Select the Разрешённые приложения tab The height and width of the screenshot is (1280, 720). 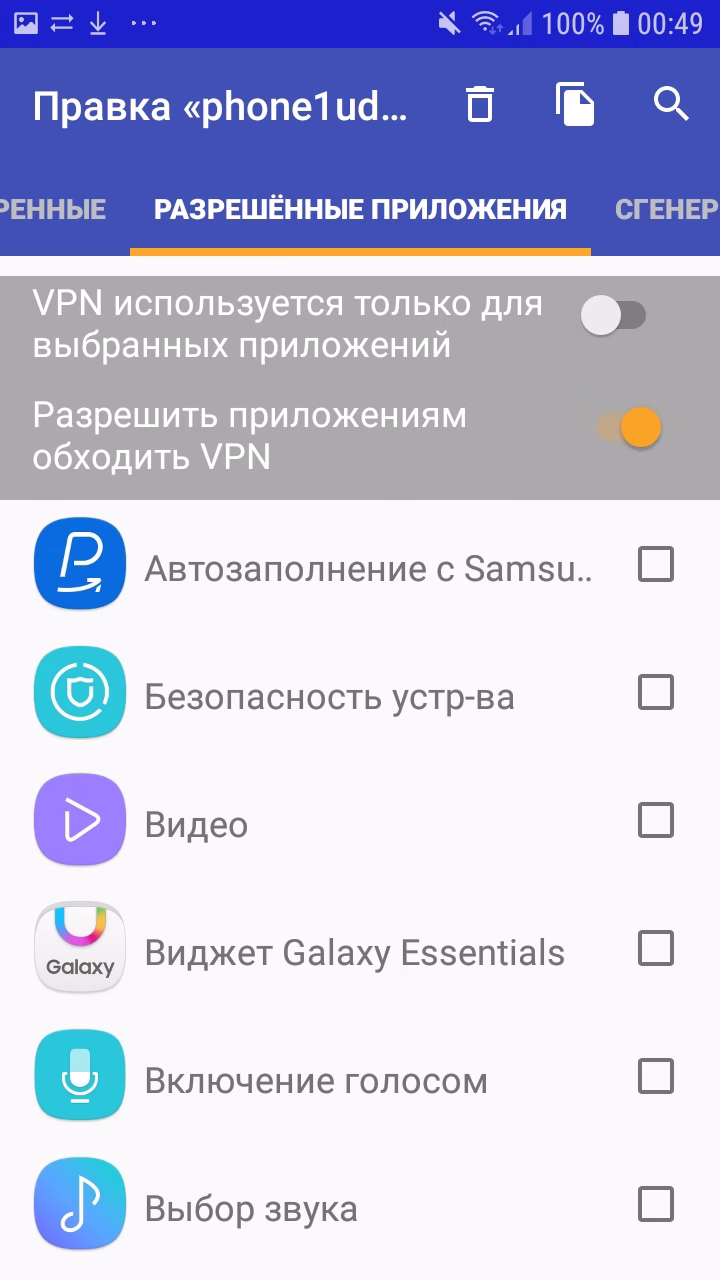pos(360,209)
